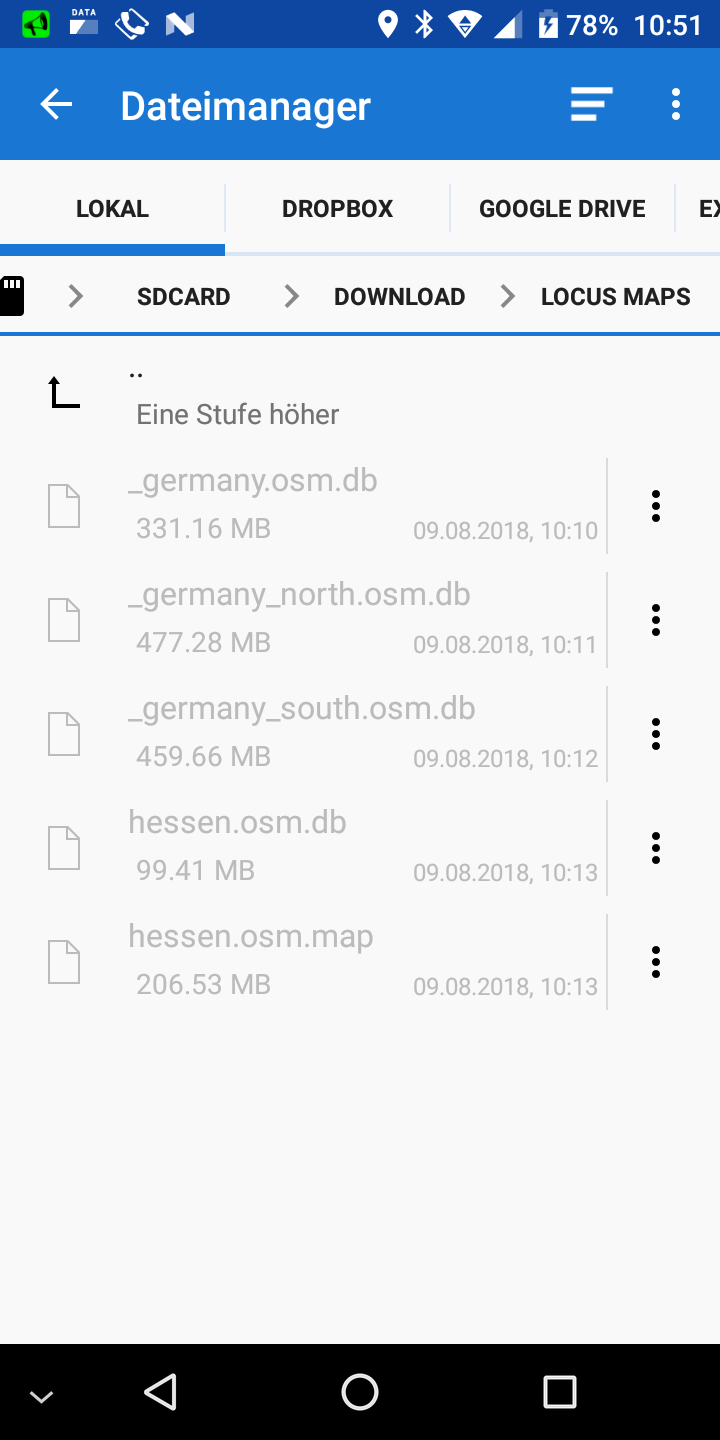The width and height of the screenshot is (720, 1440).
Task: Open options for hessen.osm.map
Action: click(656, 962)
